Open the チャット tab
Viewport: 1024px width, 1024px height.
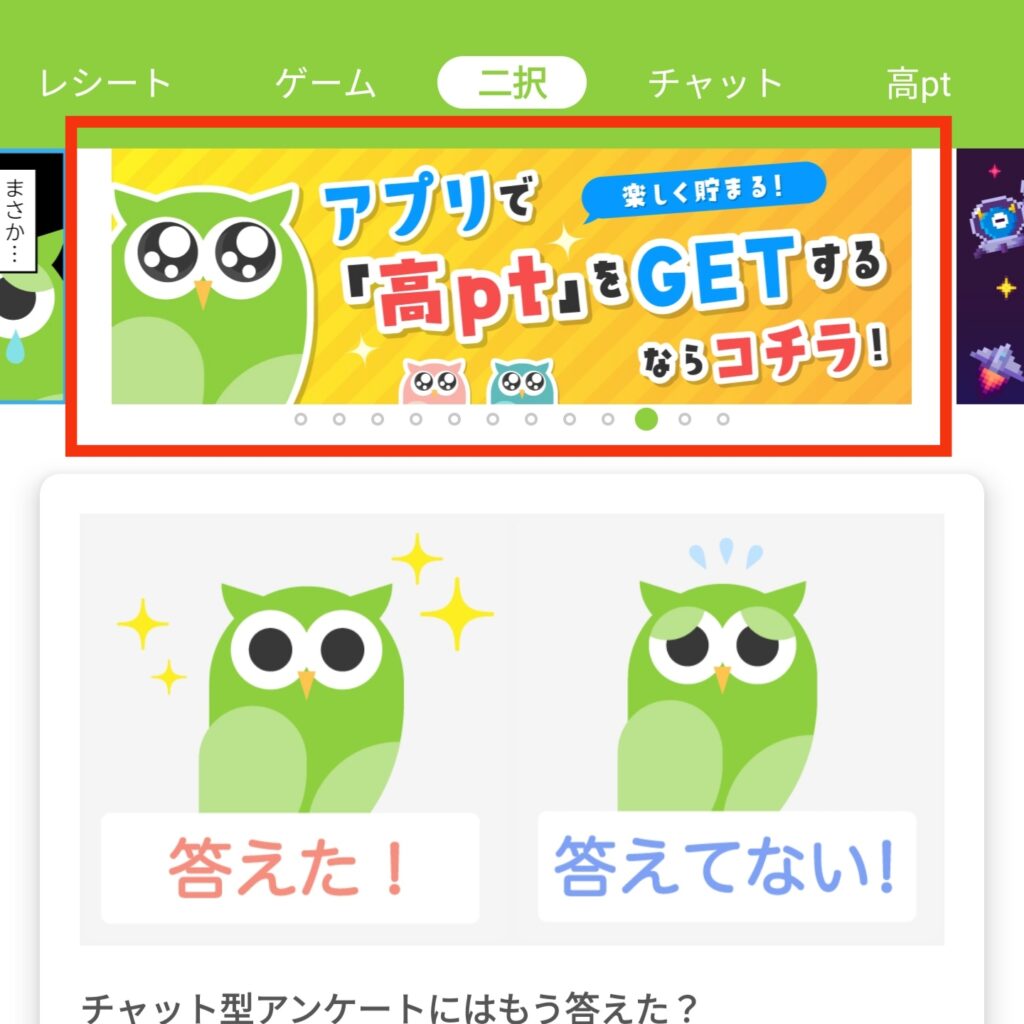click(x=715, y=84)
